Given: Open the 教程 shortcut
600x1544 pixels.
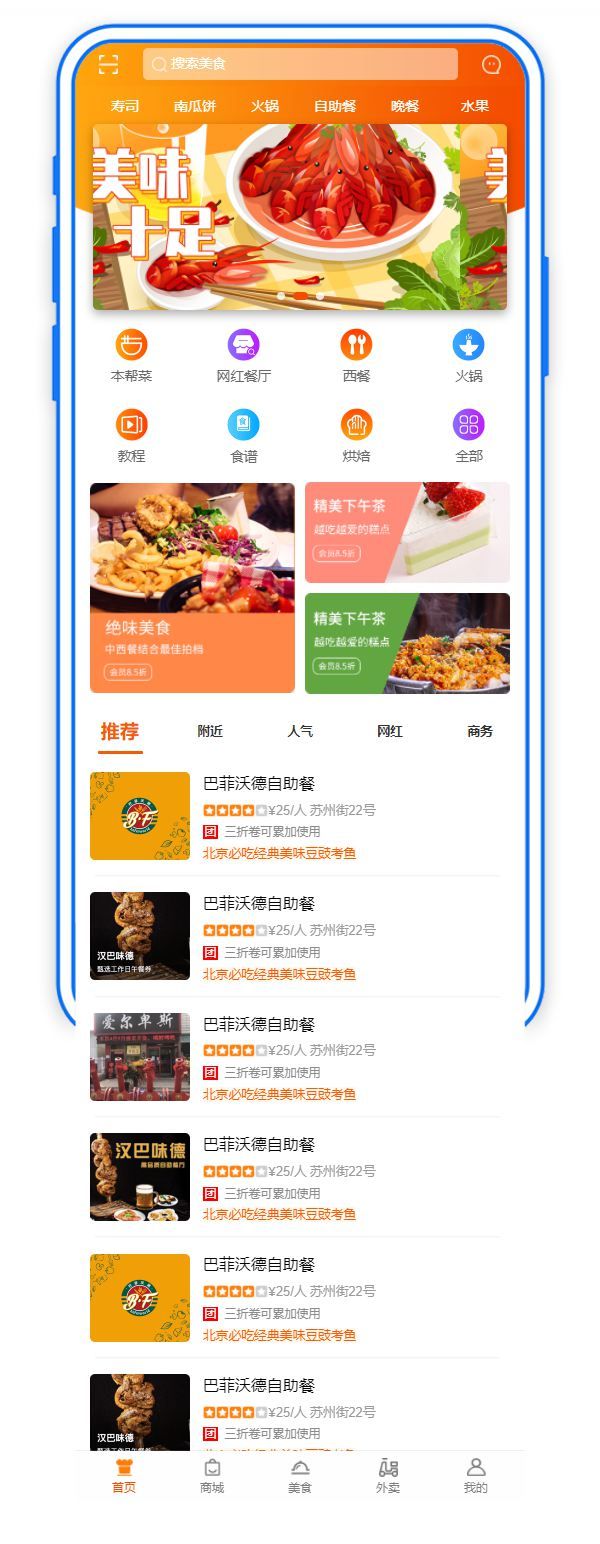Looking at the screenshot, I should click(131, 436).
